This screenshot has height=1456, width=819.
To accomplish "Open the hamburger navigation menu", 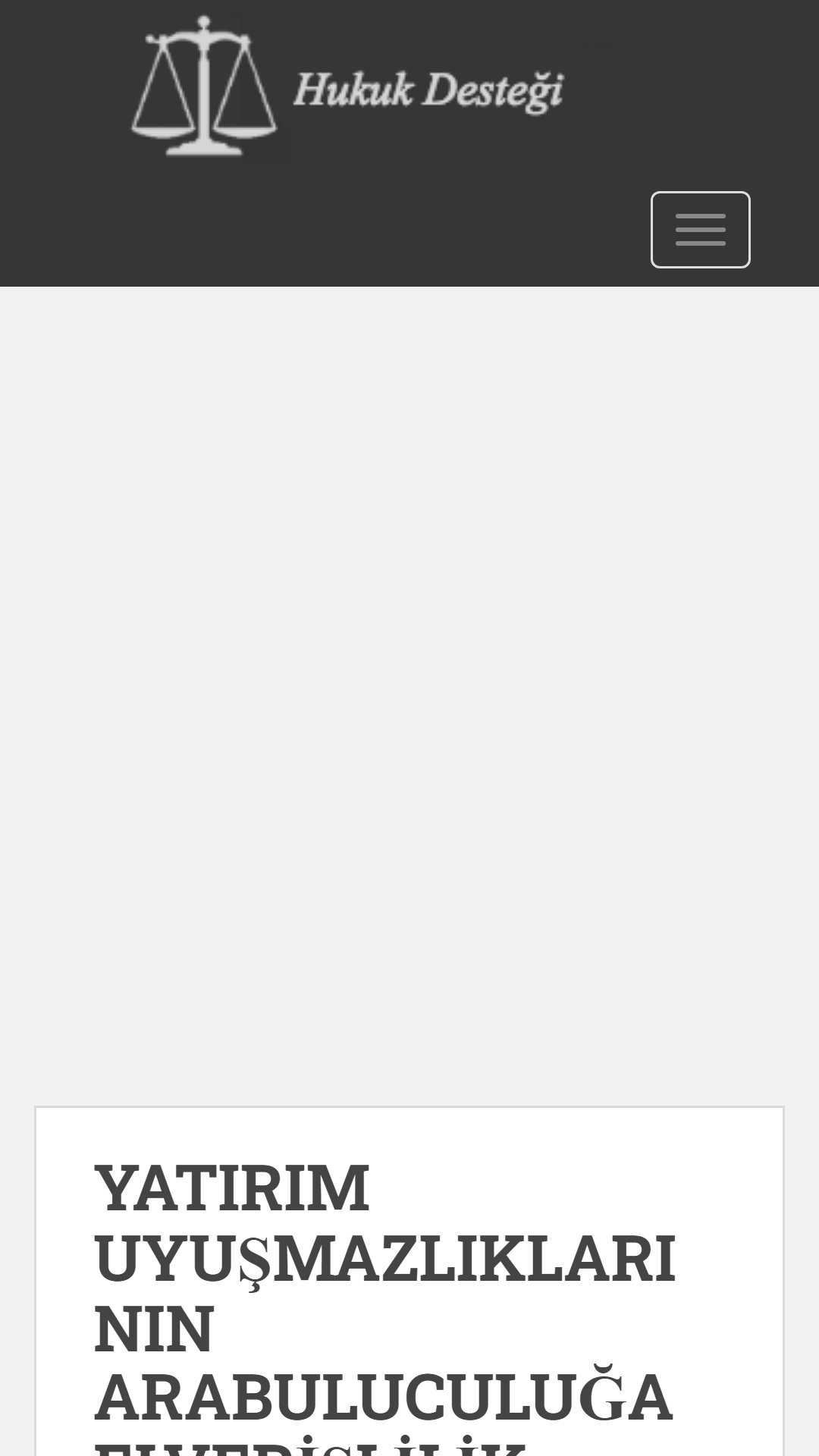I will coord(700,230).
